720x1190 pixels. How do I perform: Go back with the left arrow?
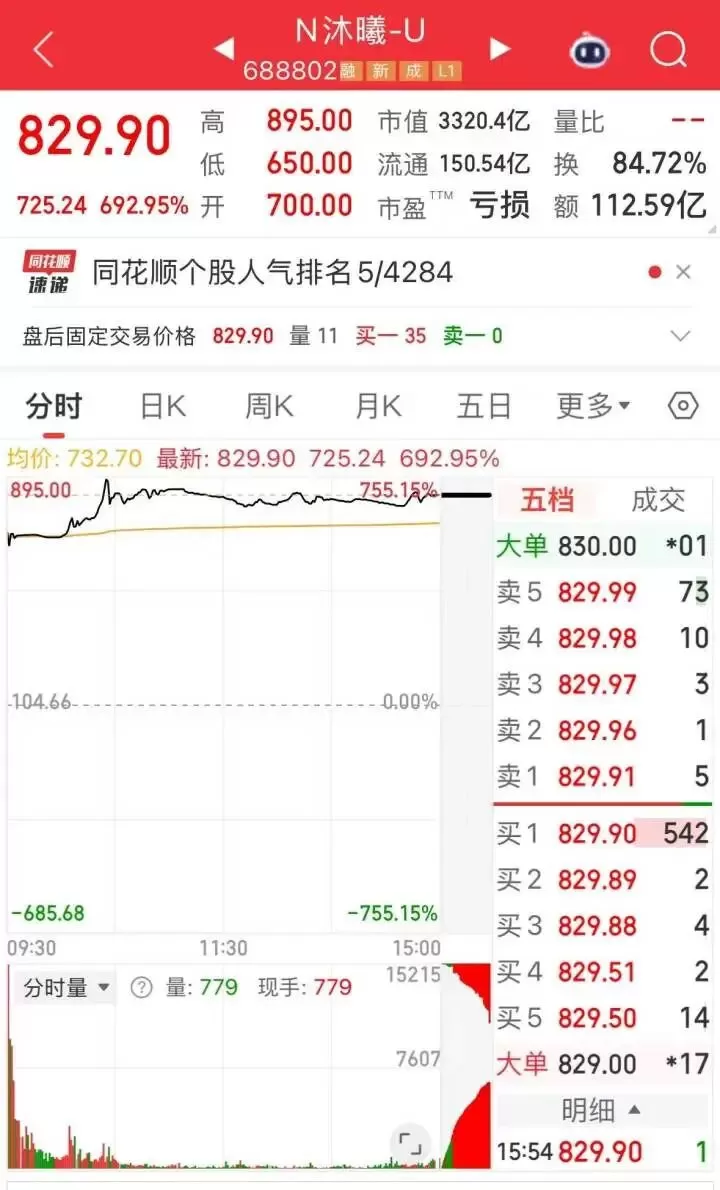point(42,47)
